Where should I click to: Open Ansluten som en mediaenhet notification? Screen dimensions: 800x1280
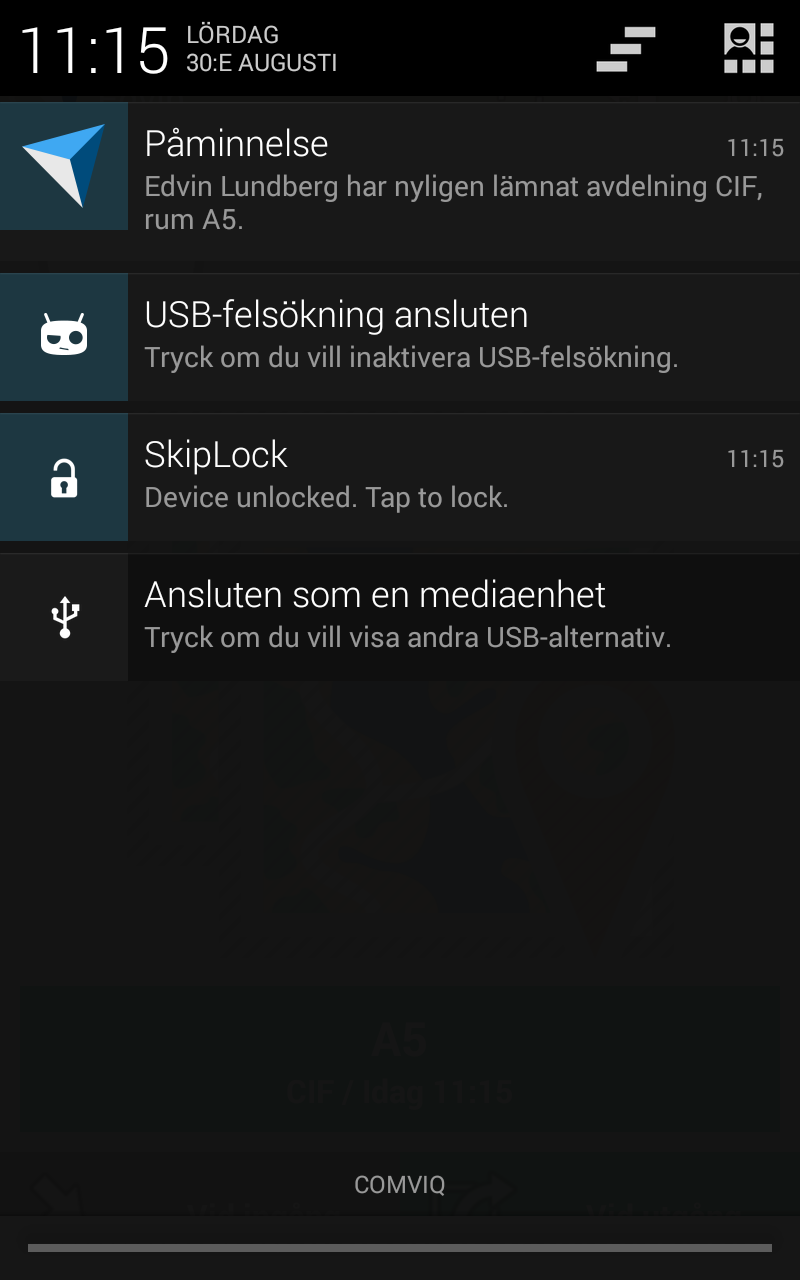coord(400,617)
